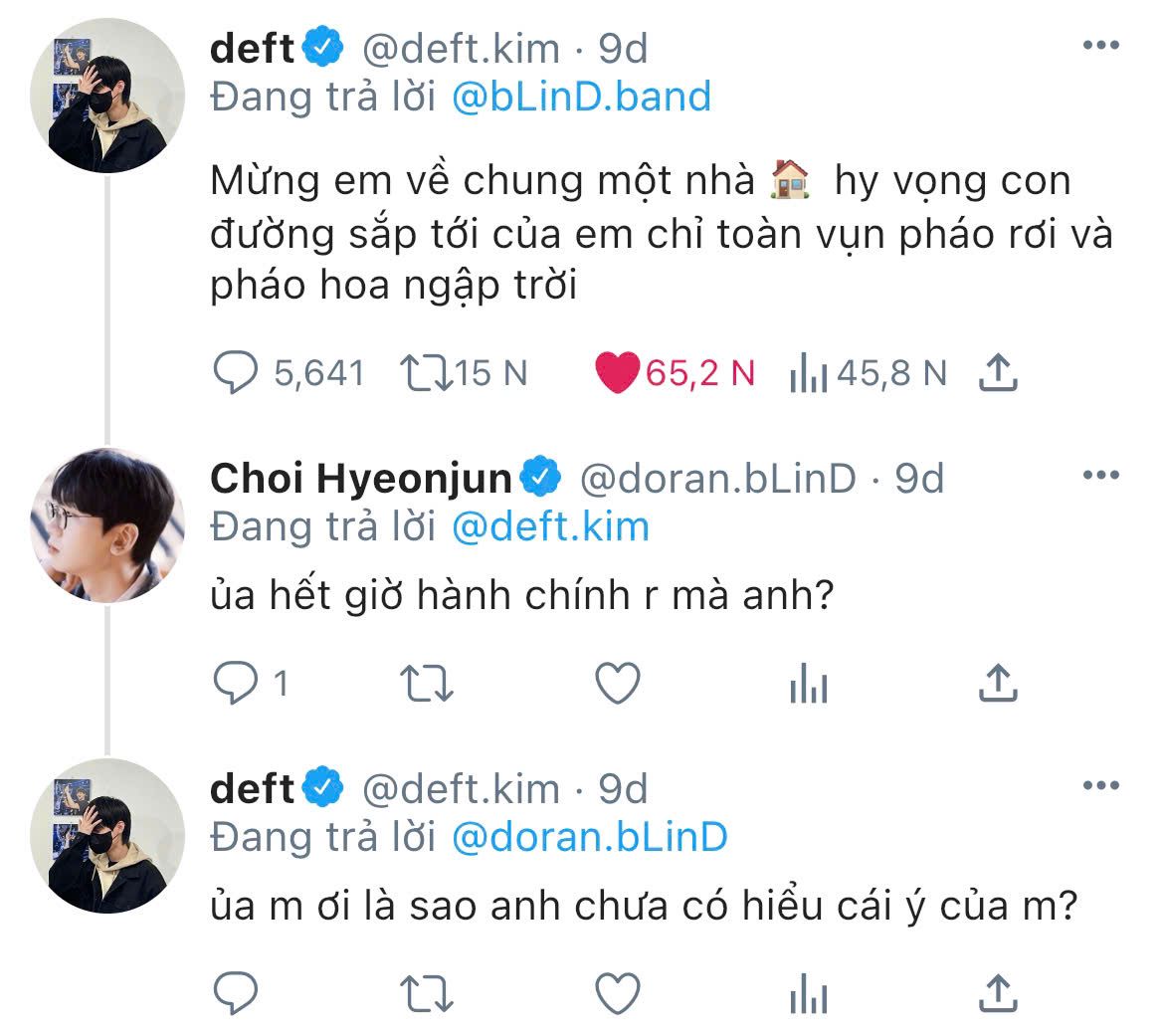
Task: Like Choi Hyeonjun's reply
Action: 618,683
